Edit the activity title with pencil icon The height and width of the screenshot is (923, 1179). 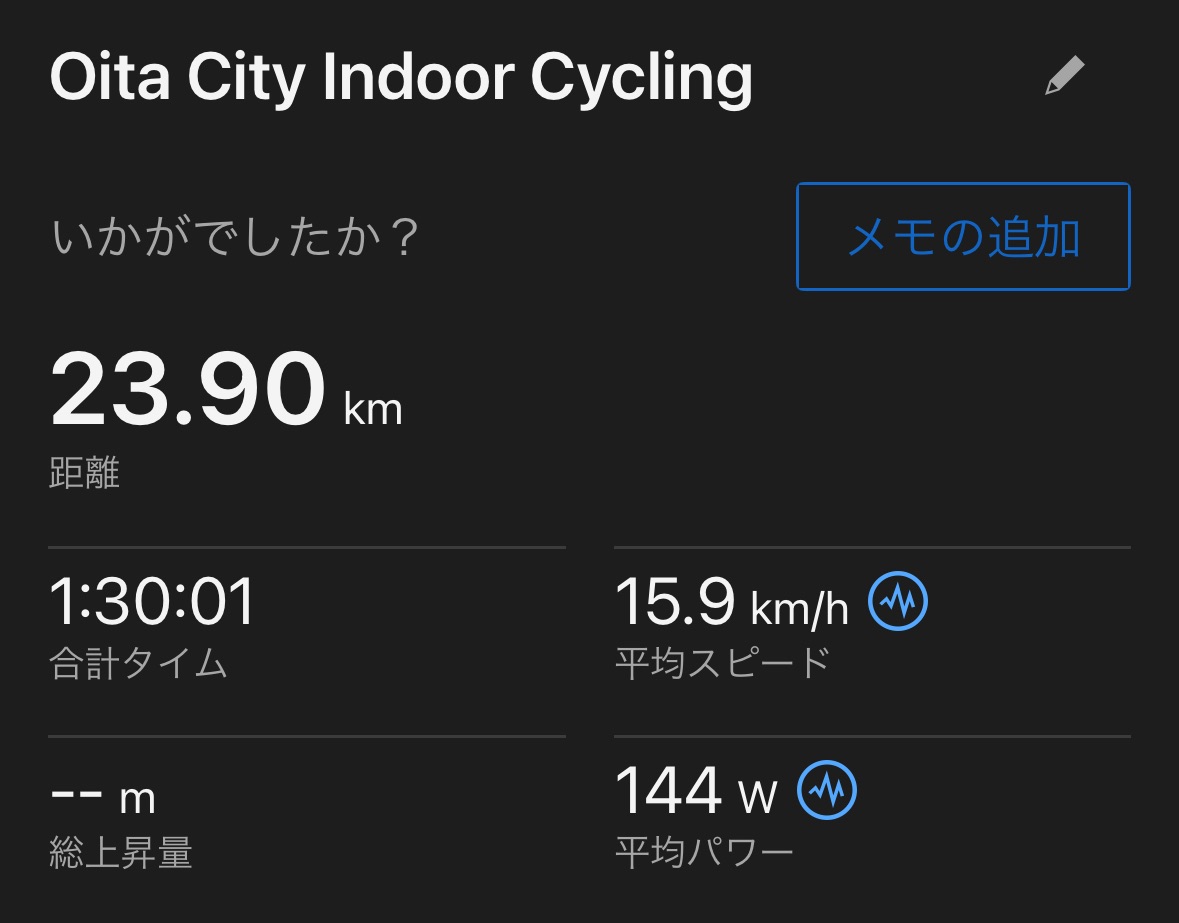tap(1064, 77)
